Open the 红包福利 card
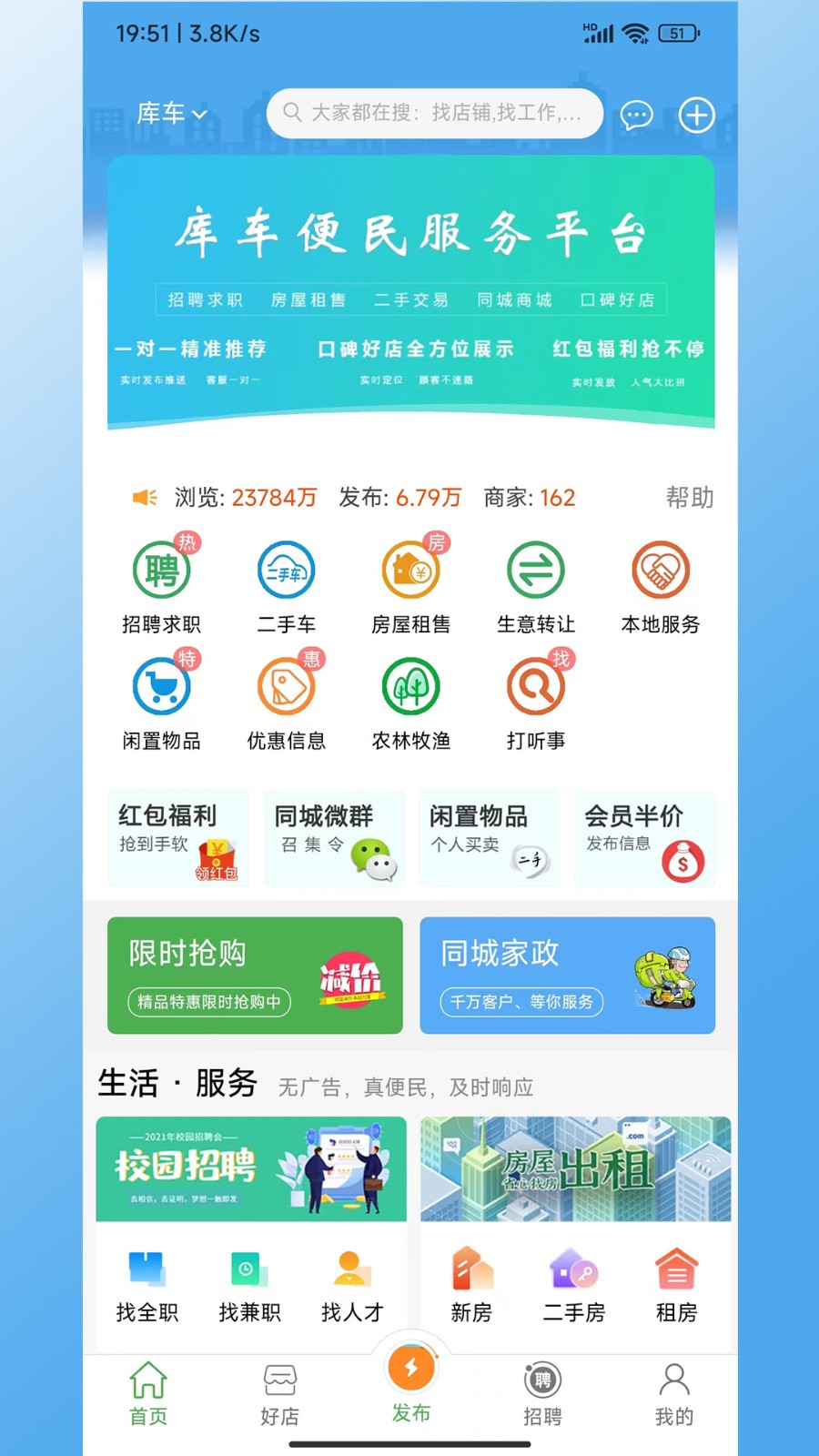Screen dimensions: 819x1456 178,838
